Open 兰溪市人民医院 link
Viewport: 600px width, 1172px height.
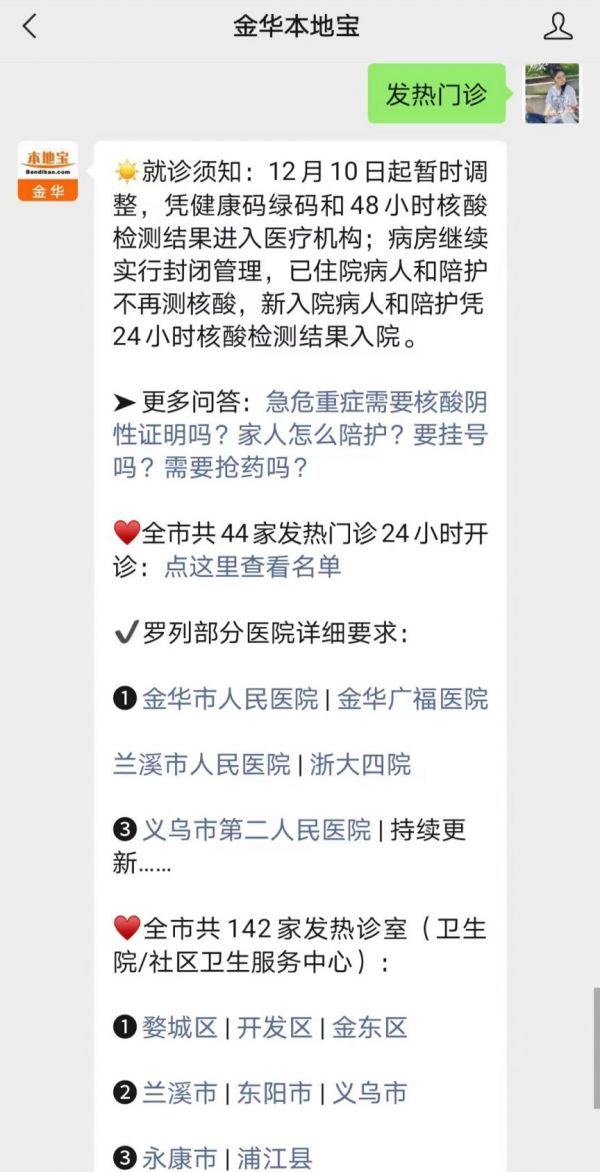pos(202,765)
